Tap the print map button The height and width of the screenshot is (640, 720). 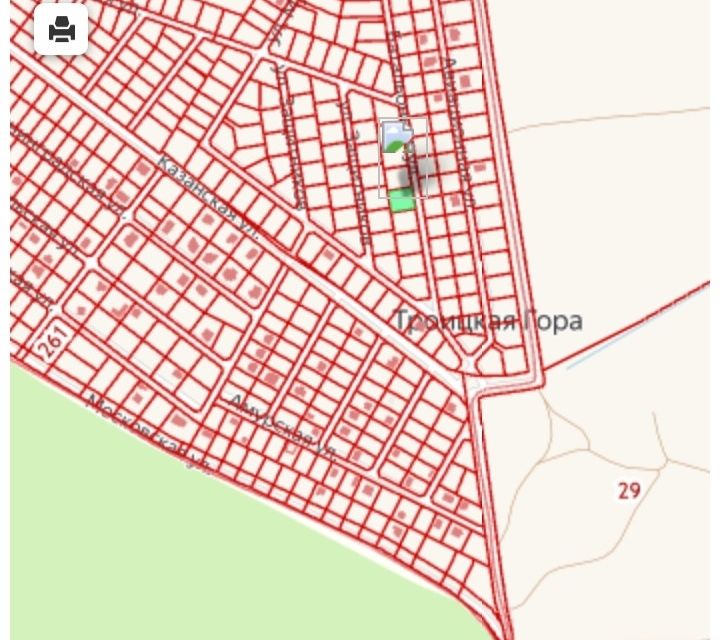61,30
